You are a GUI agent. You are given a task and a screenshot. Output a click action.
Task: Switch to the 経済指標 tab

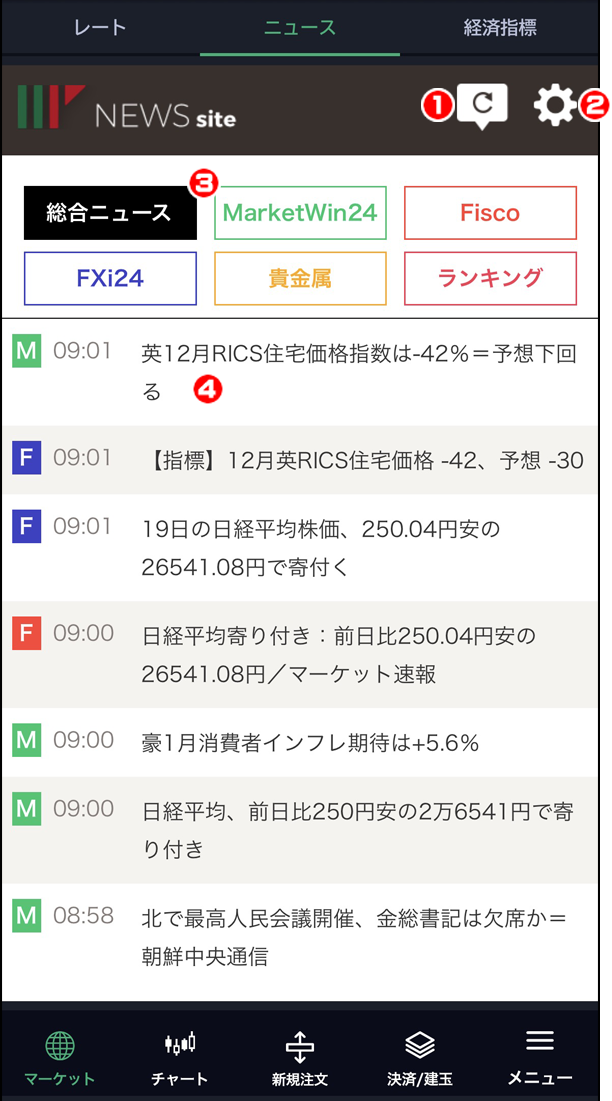point(500,28)
